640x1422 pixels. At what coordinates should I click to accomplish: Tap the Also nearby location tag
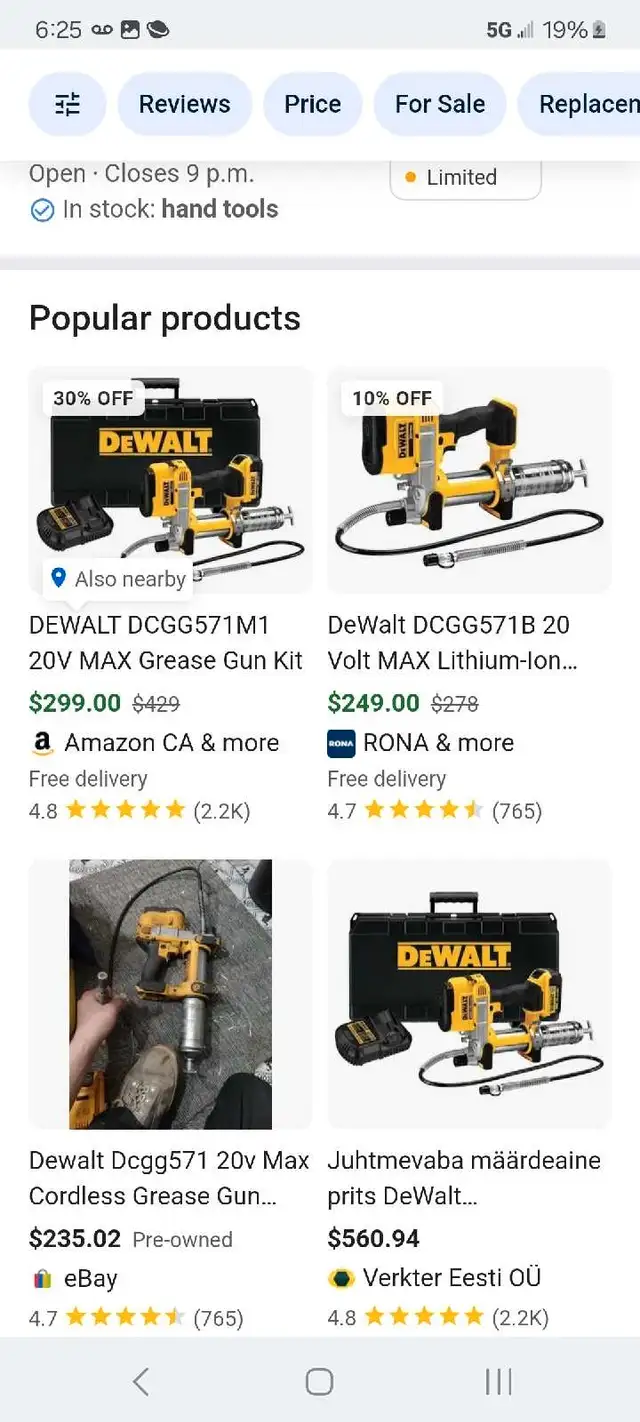pyautogui.click(x=118, y=579)
